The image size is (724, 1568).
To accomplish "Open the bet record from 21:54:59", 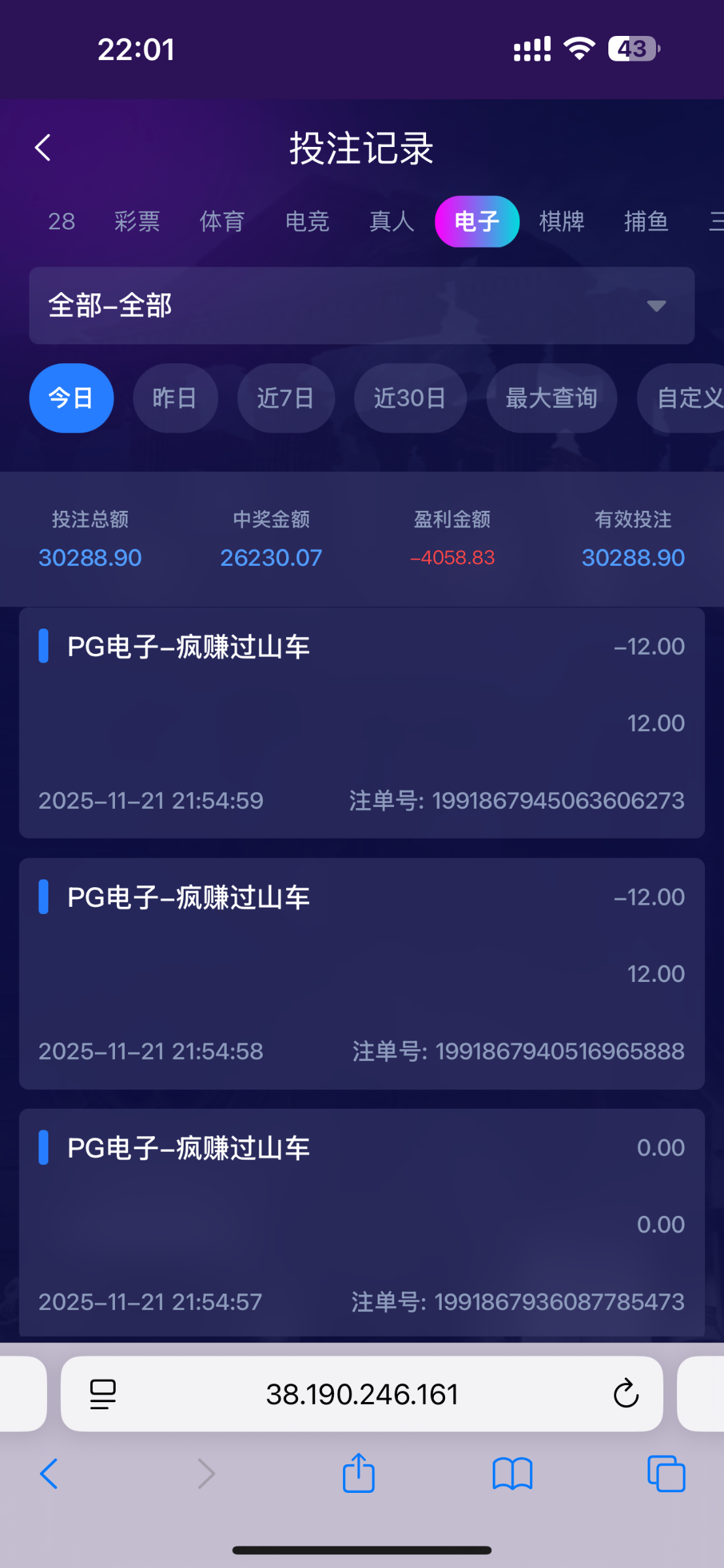I will tap(361, 723).
